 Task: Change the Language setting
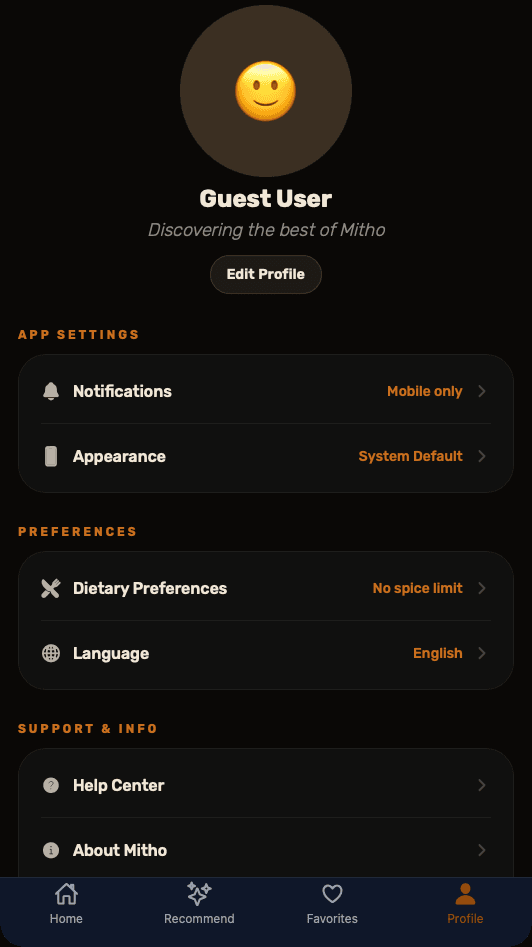point(266,653)
